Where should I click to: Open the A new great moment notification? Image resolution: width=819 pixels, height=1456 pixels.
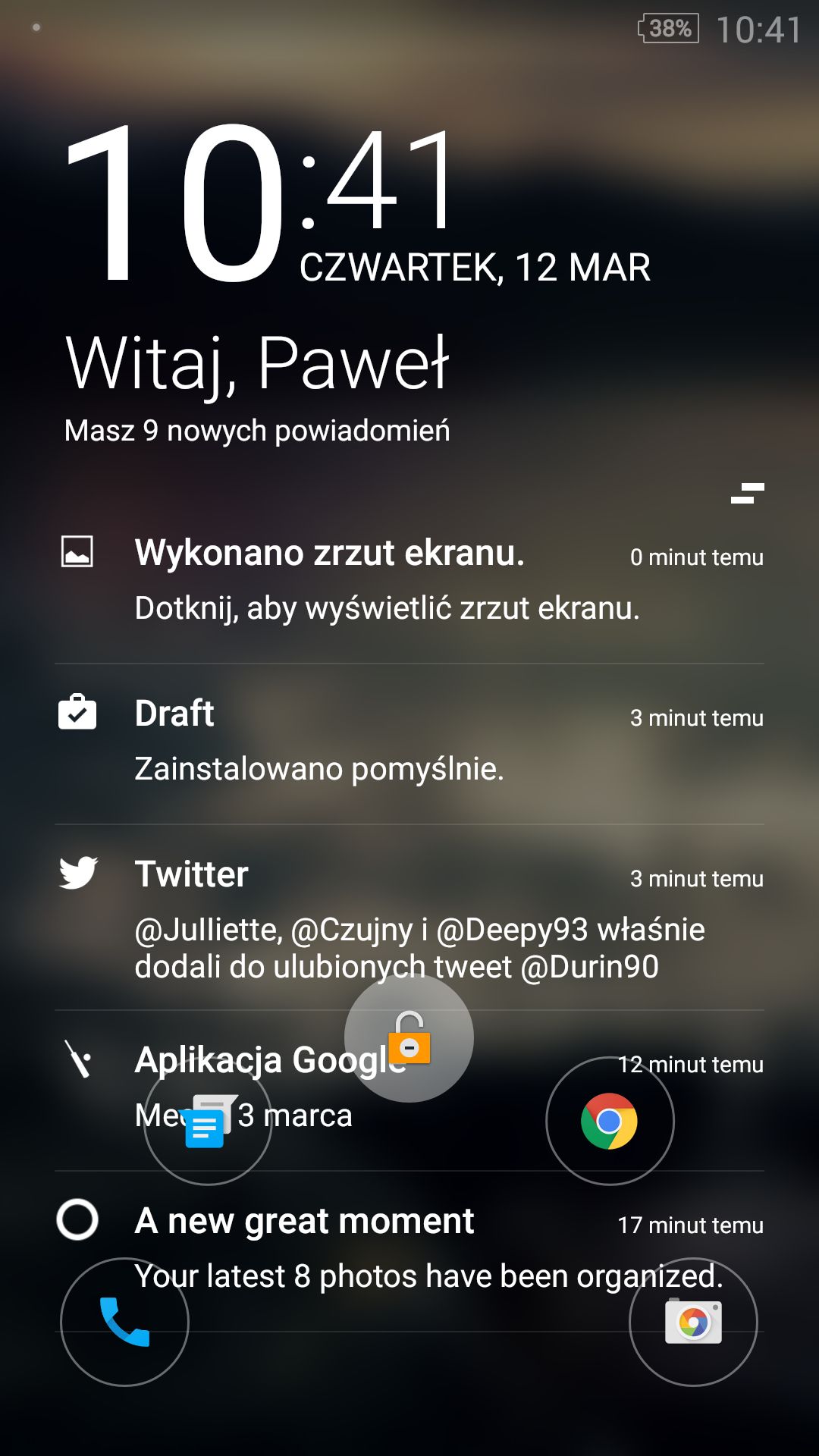tap(409, 1251)
